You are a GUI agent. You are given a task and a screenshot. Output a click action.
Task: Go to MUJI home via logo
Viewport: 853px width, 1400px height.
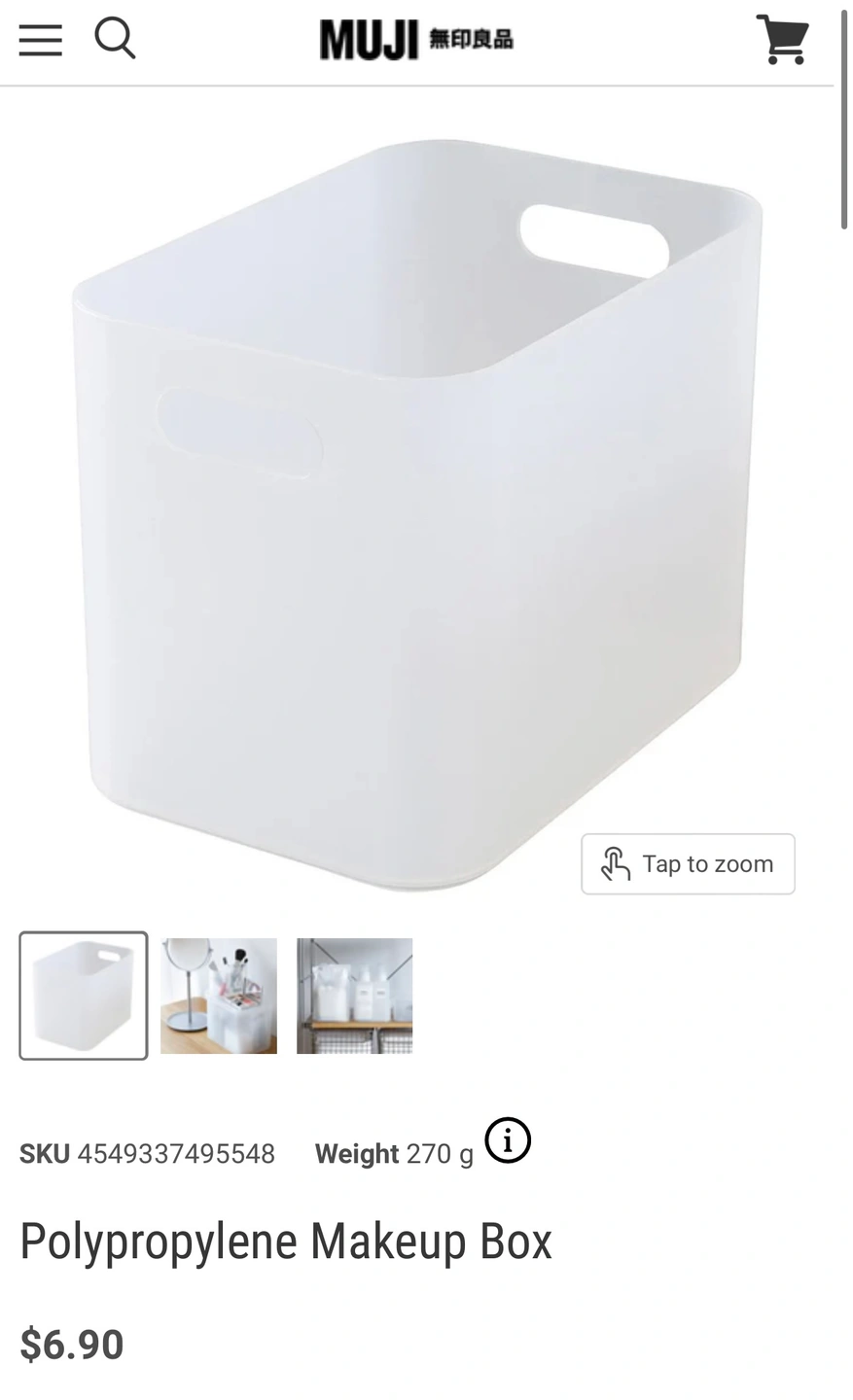pyautogui.click(x=416, y=40)
